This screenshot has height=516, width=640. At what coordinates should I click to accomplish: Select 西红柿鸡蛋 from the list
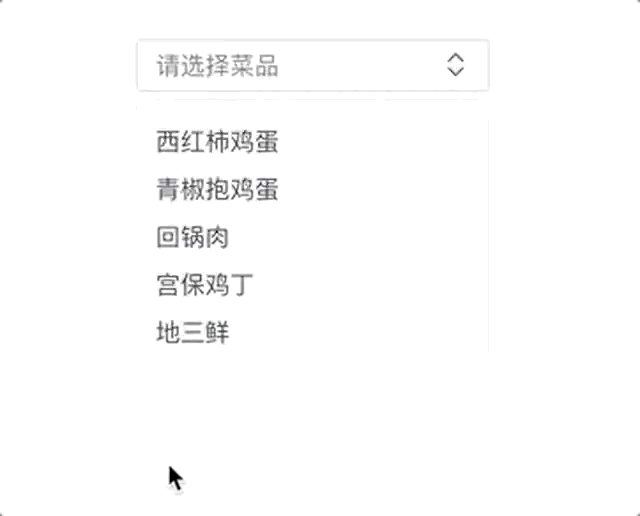pos(217,142)
